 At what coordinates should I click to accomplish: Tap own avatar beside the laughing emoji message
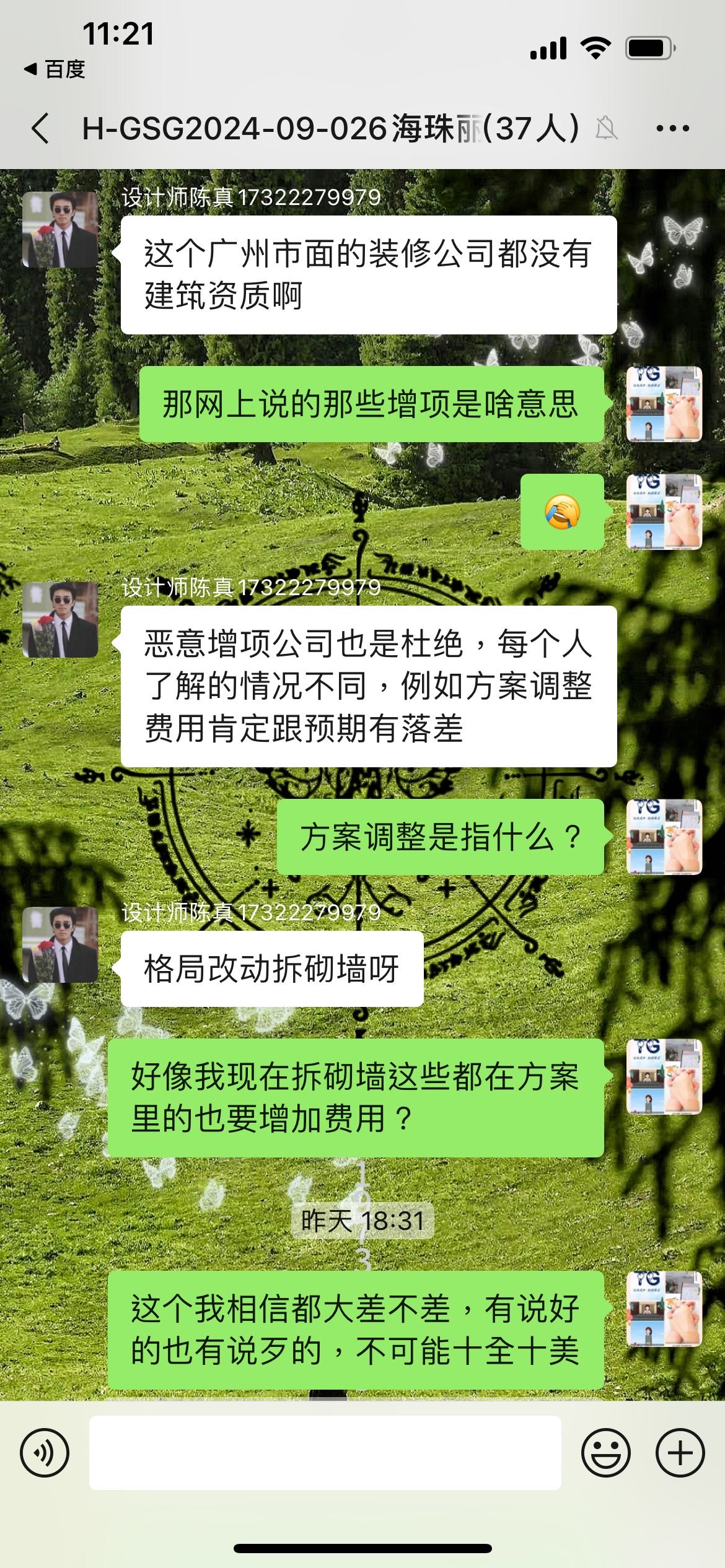point(664,512)
